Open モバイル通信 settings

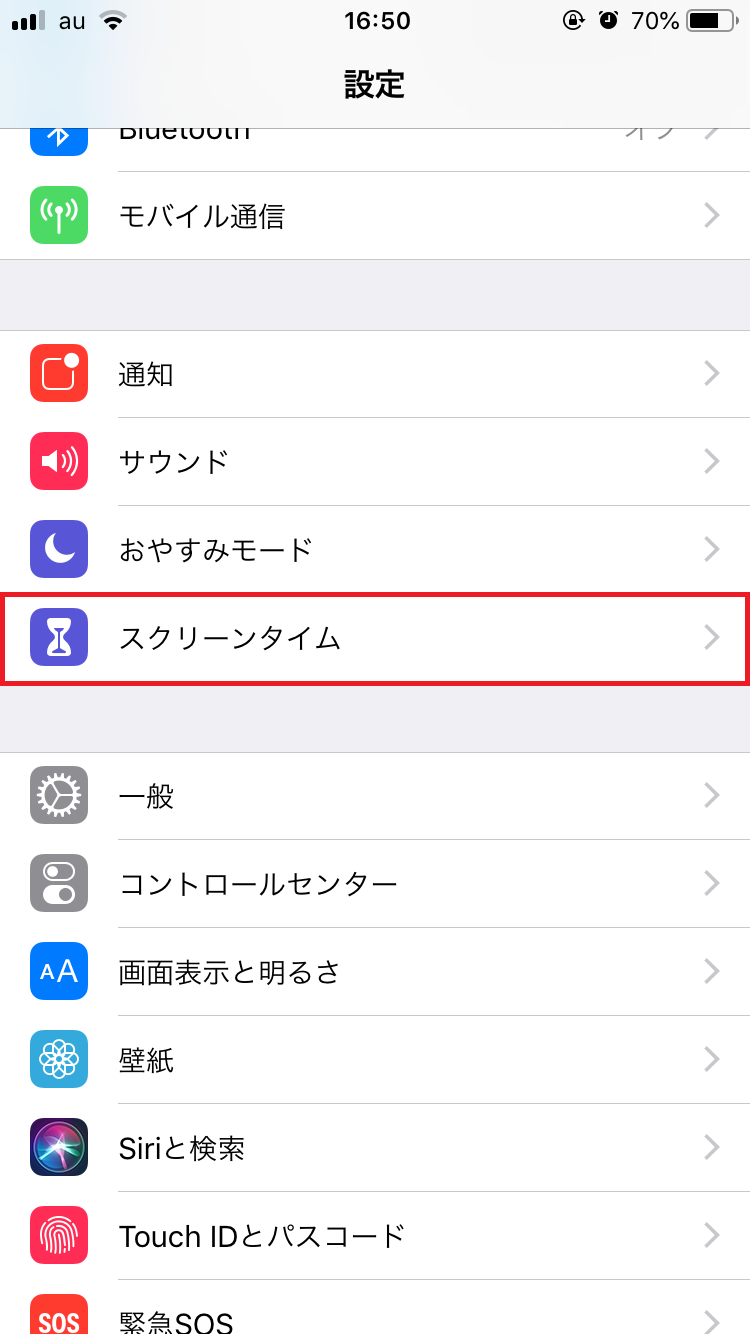pos(375,216)
